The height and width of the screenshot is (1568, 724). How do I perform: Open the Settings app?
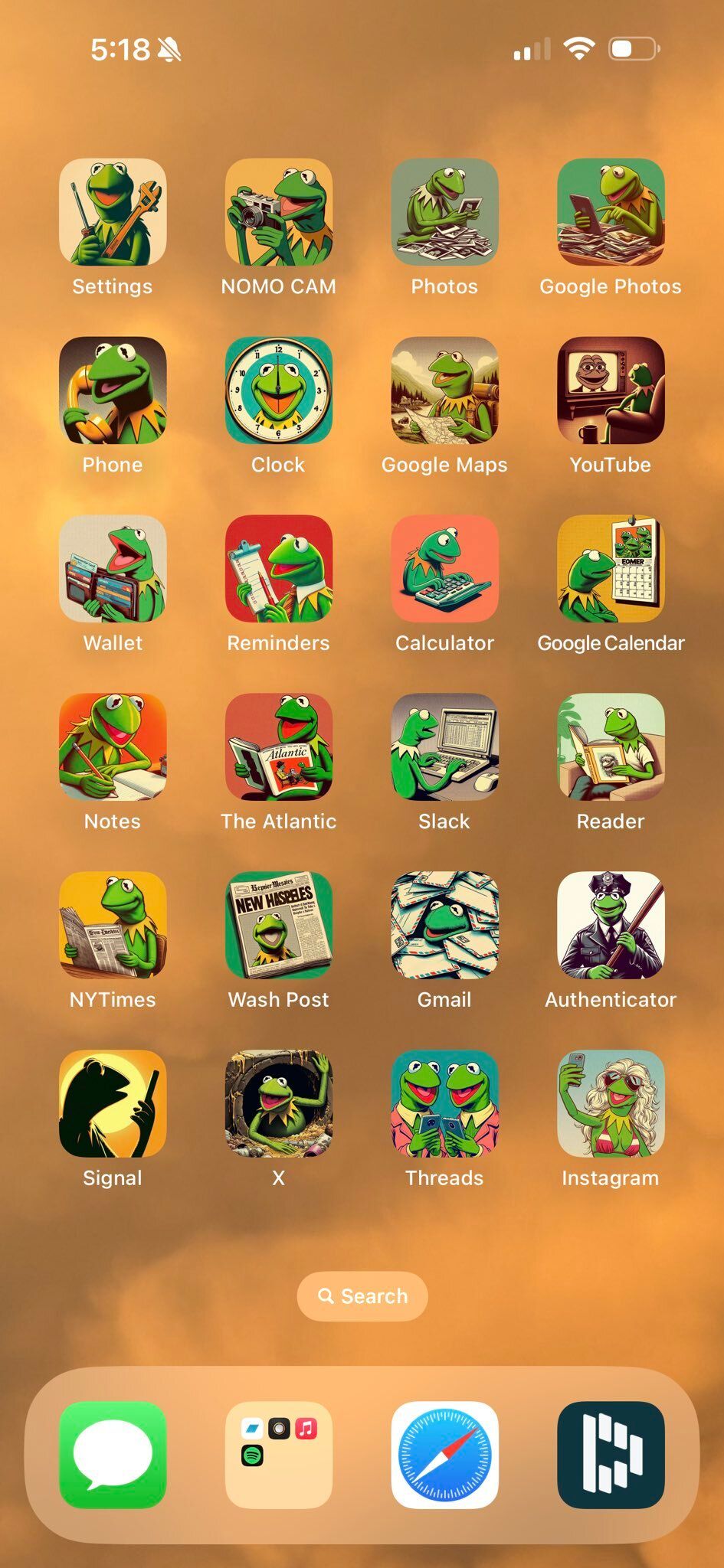(x=113, y=212)
